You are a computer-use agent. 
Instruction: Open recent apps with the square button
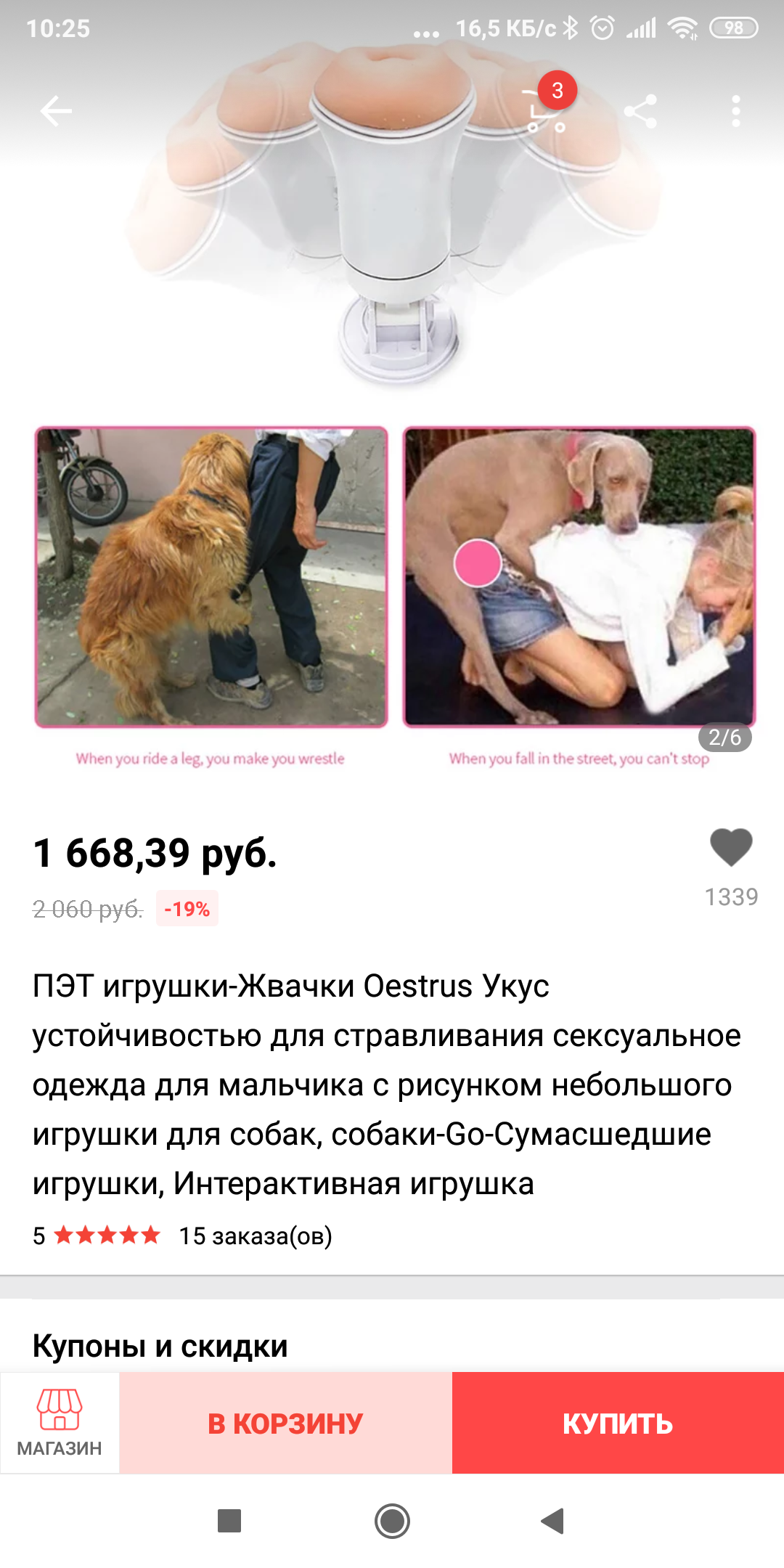coord(229,1521)
